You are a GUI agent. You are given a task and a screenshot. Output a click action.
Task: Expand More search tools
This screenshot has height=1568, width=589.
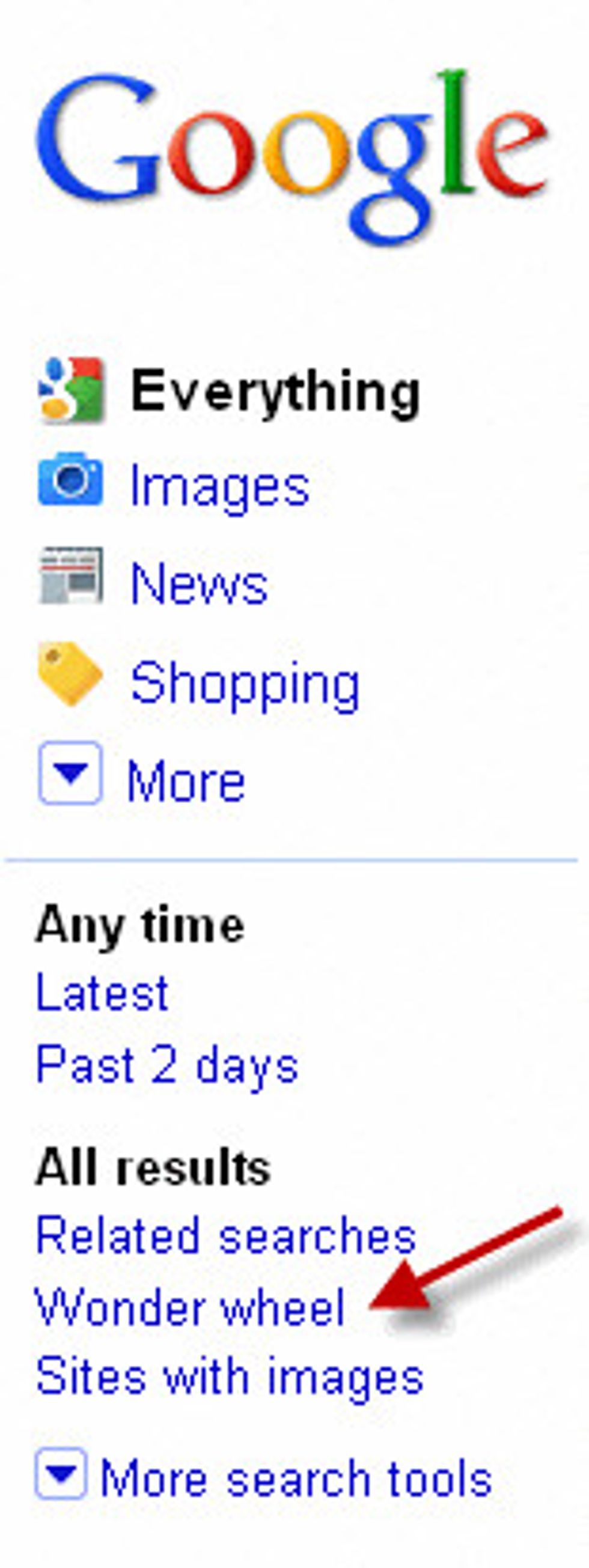coord(295,1478)
